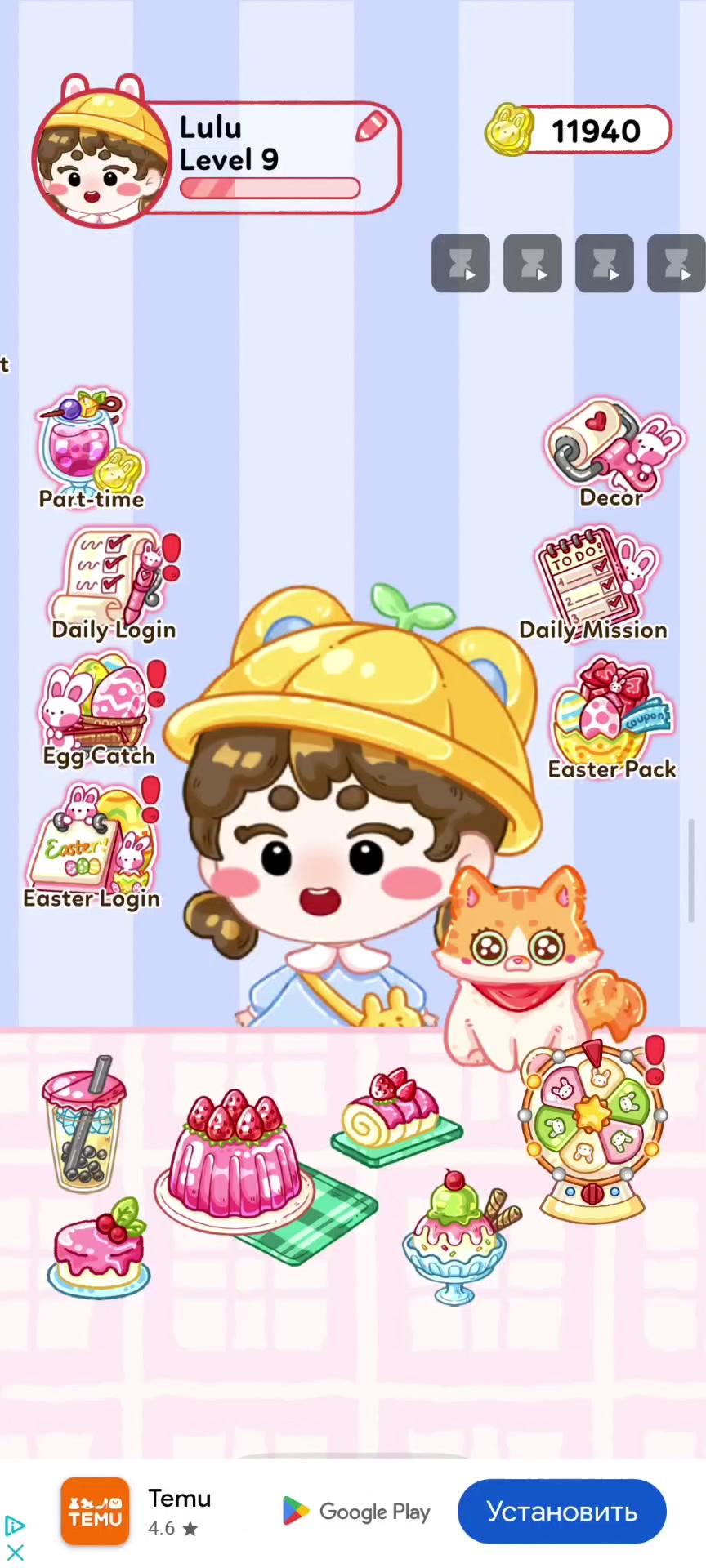The width and height of the screenshot is (706, 1568).
Task: Edit the name Lulu with the pencil icon
Action: click(371, 127)
